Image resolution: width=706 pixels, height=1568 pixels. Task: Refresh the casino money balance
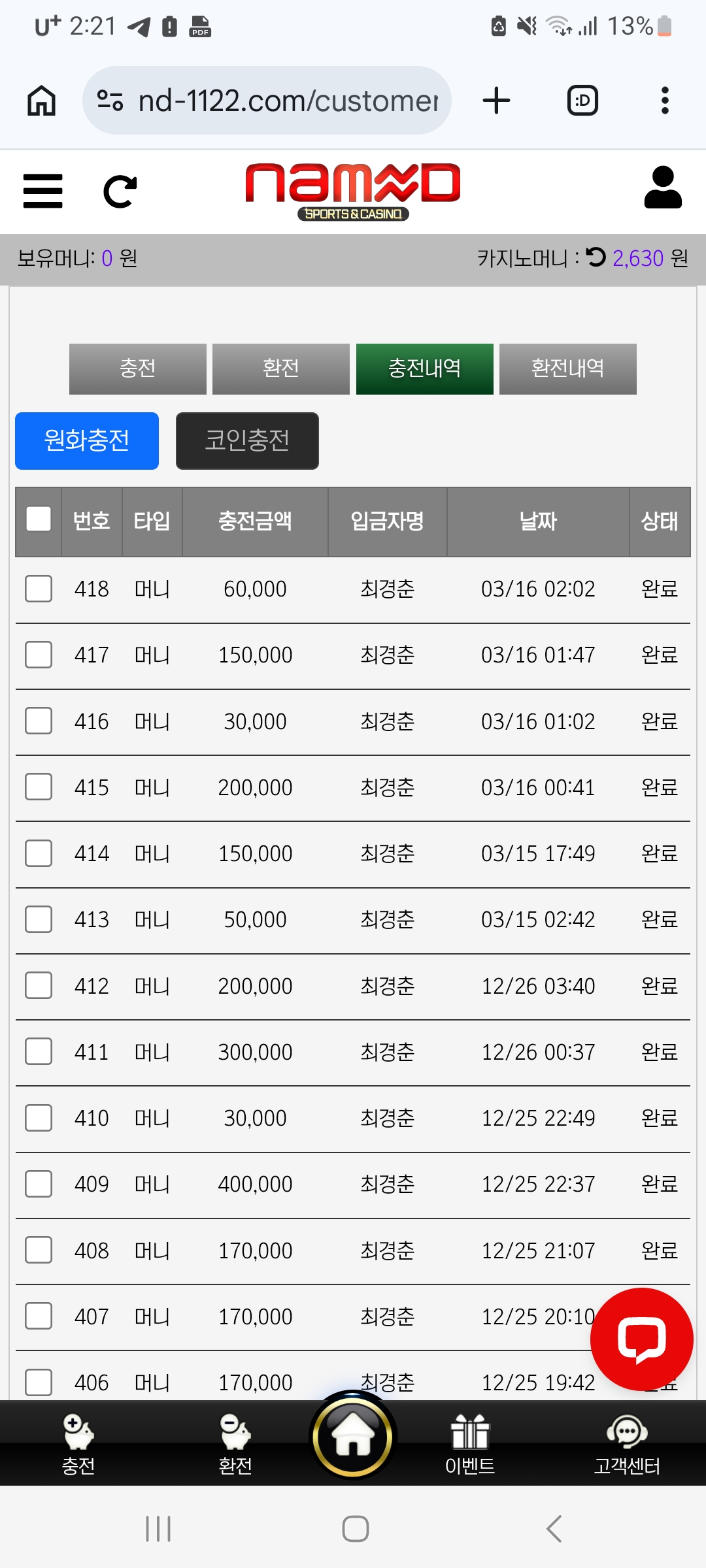click(x=596, y=257)
